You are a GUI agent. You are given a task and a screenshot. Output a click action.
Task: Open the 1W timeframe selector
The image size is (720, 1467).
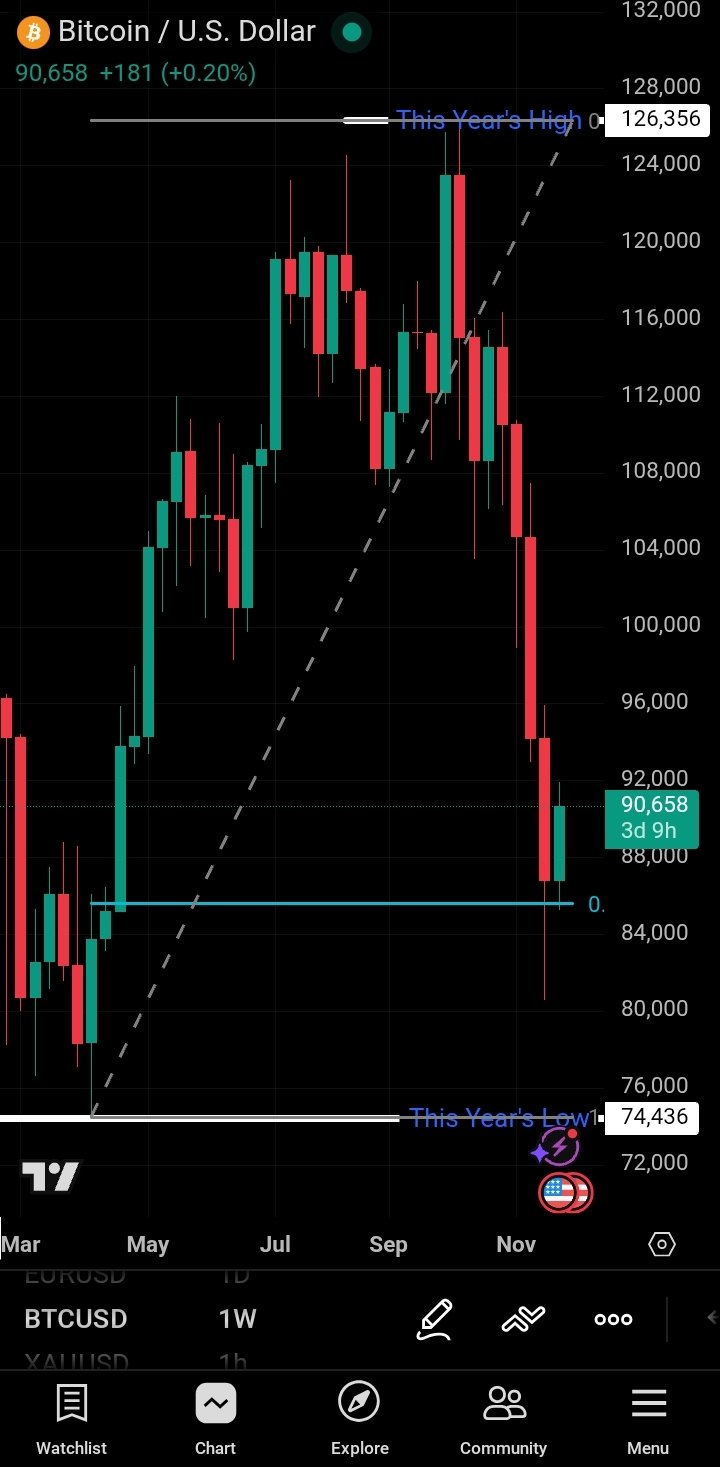click(237, 1318)
